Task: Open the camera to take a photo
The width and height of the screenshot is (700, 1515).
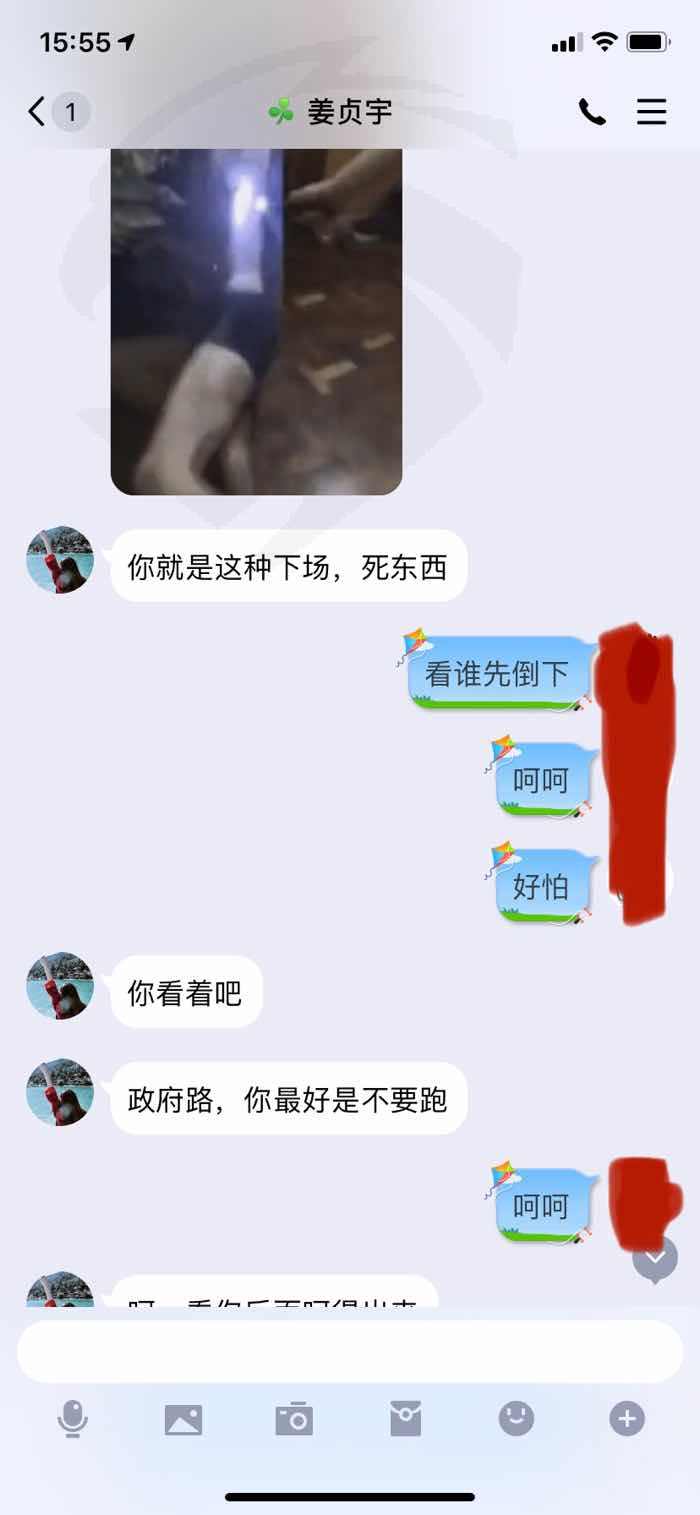Action: 294,1419
